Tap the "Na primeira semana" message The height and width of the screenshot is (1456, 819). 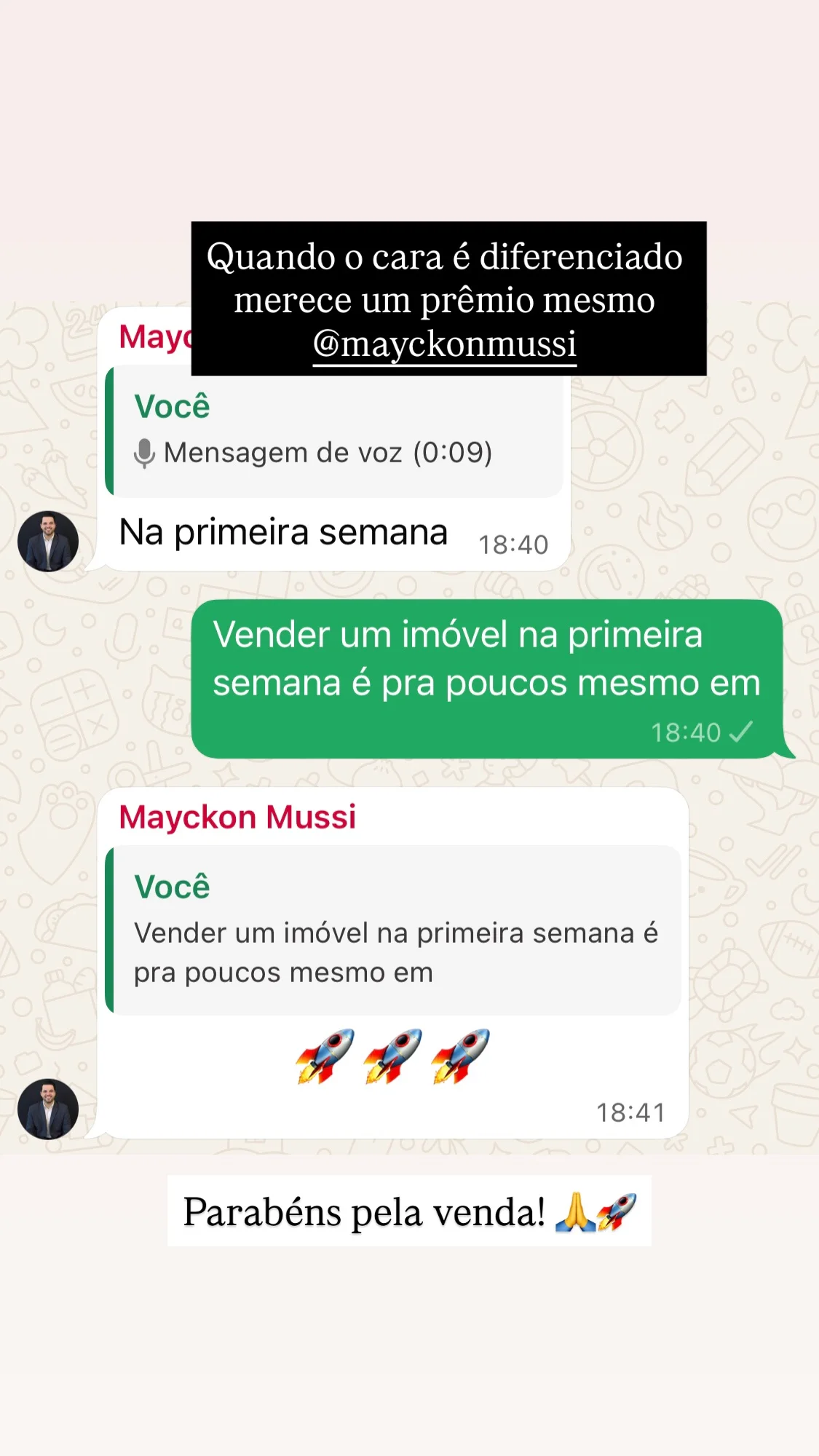pyautogui.click(x=284, y=532)
